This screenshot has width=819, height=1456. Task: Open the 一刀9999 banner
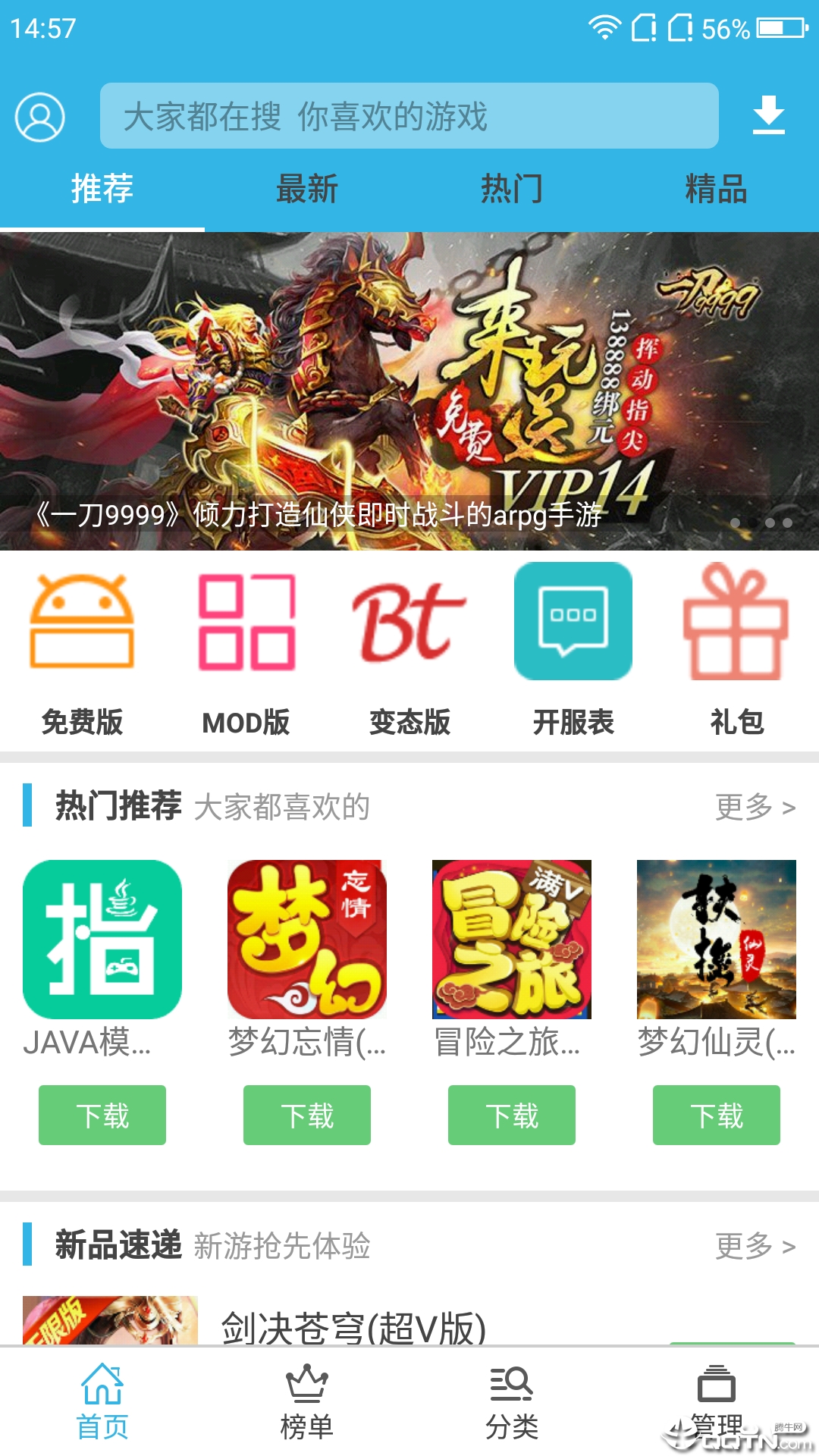[x=409, y=391]
